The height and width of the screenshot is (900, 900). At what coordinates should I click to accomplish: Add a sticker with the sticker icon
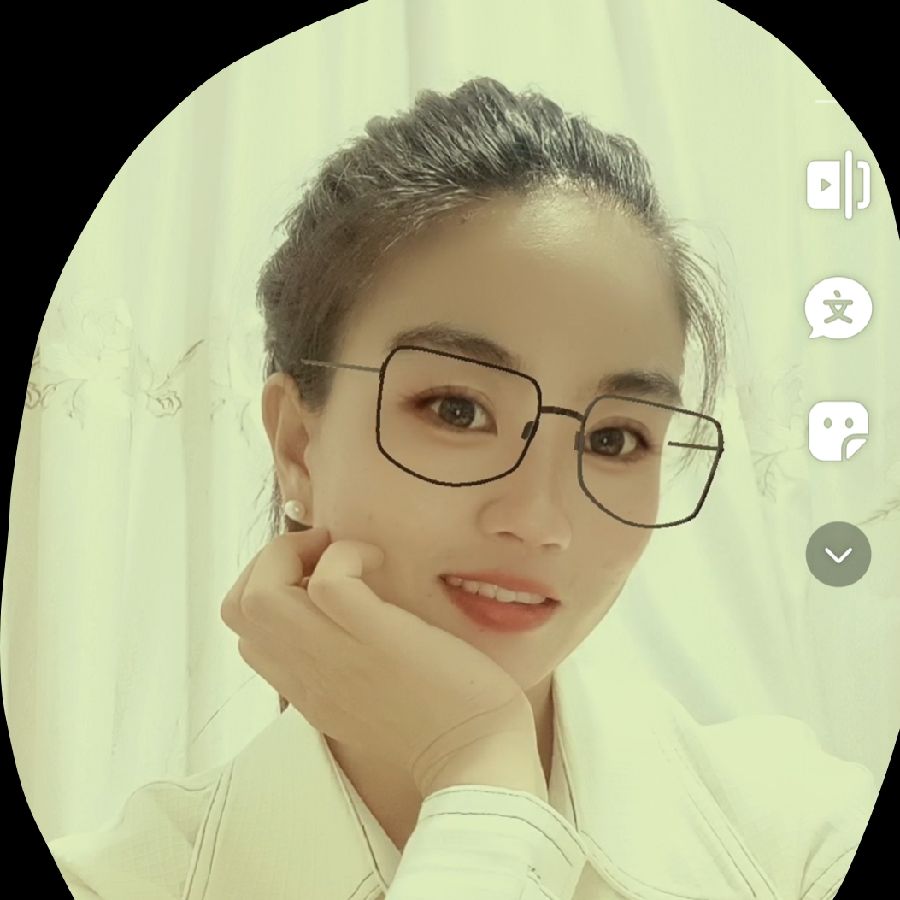point(838,432)
